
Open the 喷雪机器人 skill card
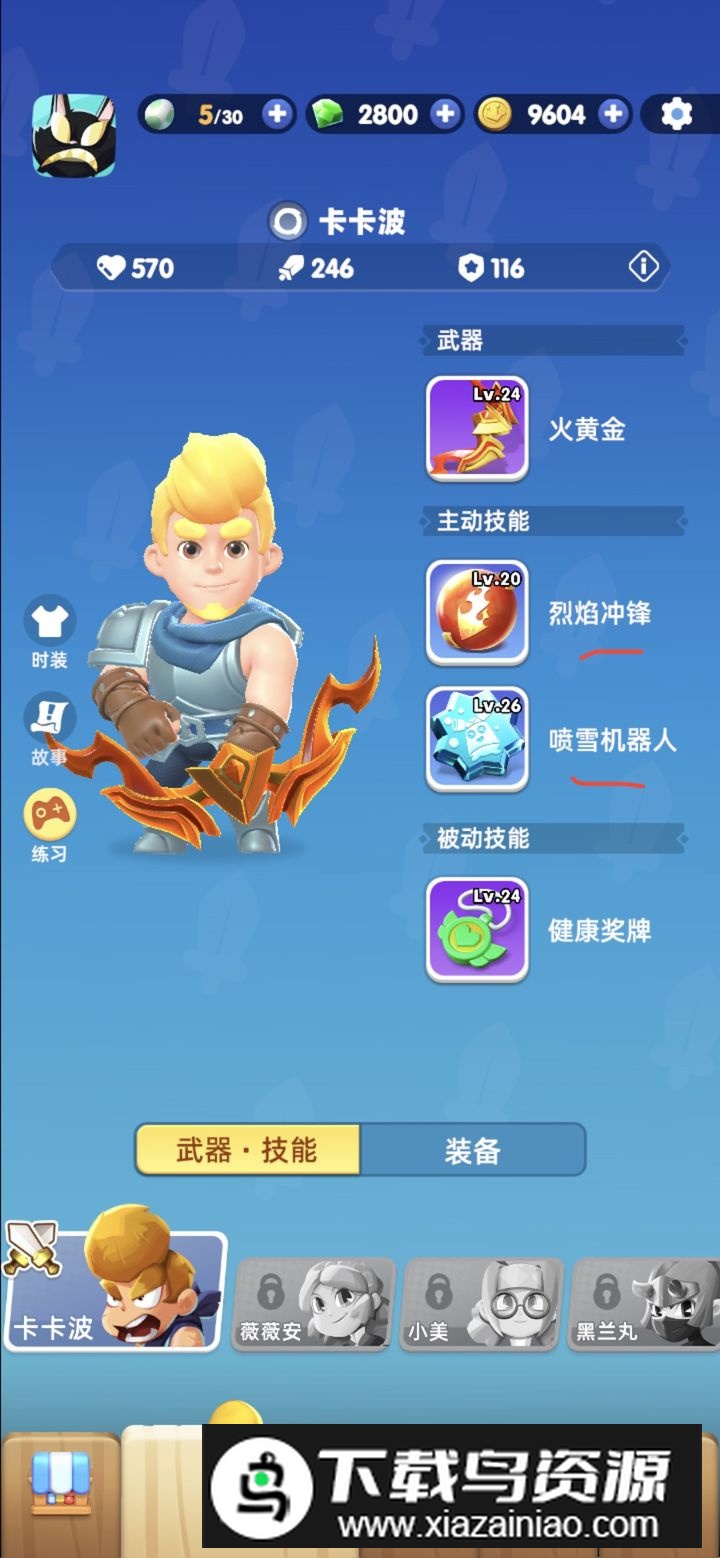[x=477, y=739]
